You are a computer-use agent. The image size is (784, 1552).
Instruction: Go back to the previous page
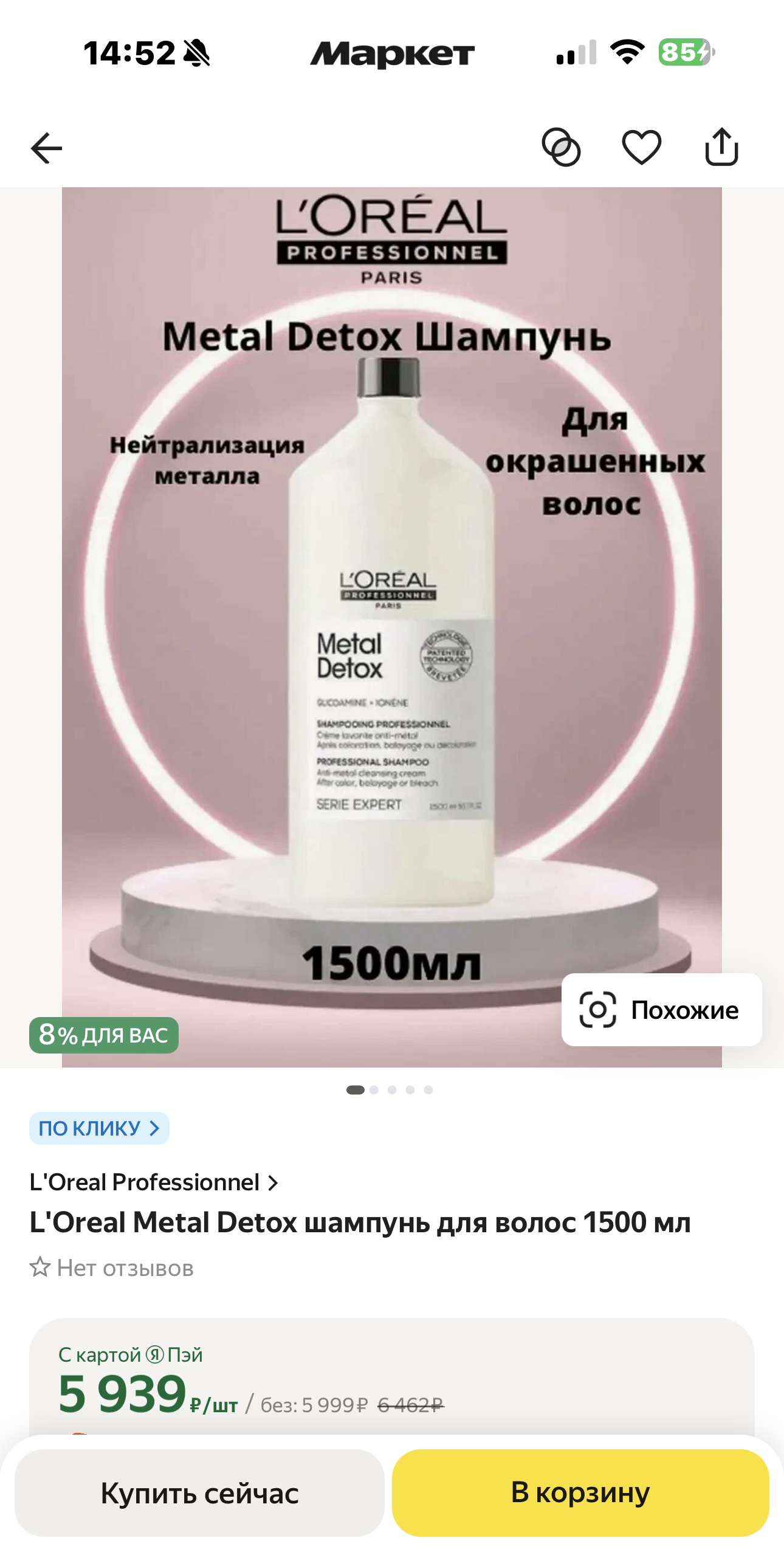tap(46, 148)
